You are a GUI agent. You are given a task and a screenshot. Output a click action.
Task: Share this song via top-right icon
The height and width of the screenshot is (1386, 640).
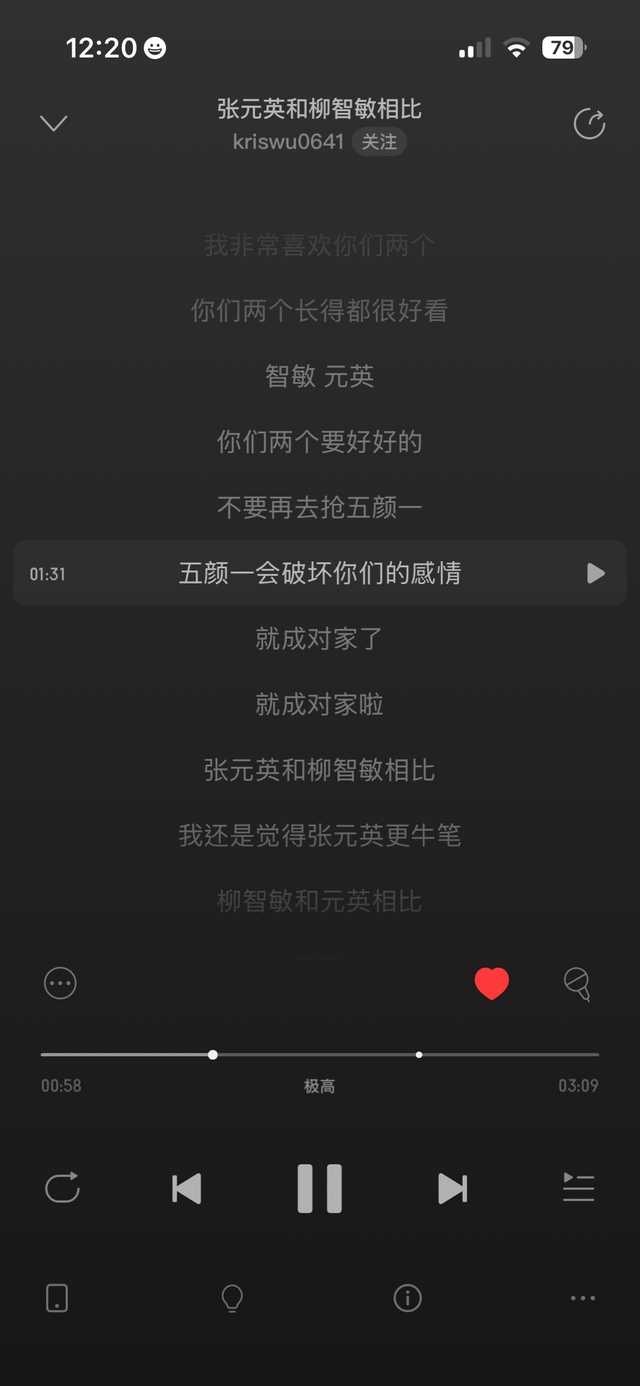pos(589,124)
